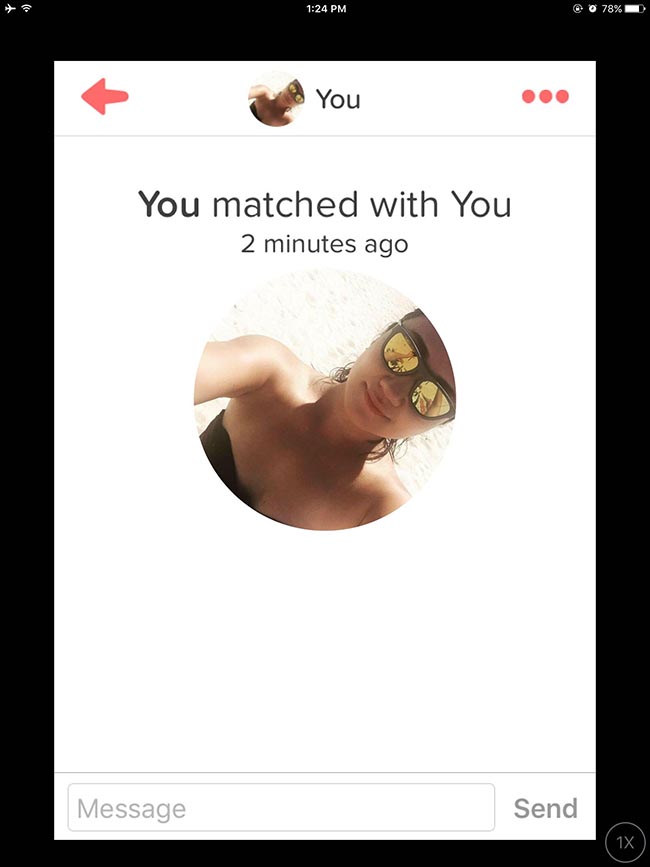Open the three-dot options menu
The width and height of the screenshot is (650, 867).
point(545,97)
